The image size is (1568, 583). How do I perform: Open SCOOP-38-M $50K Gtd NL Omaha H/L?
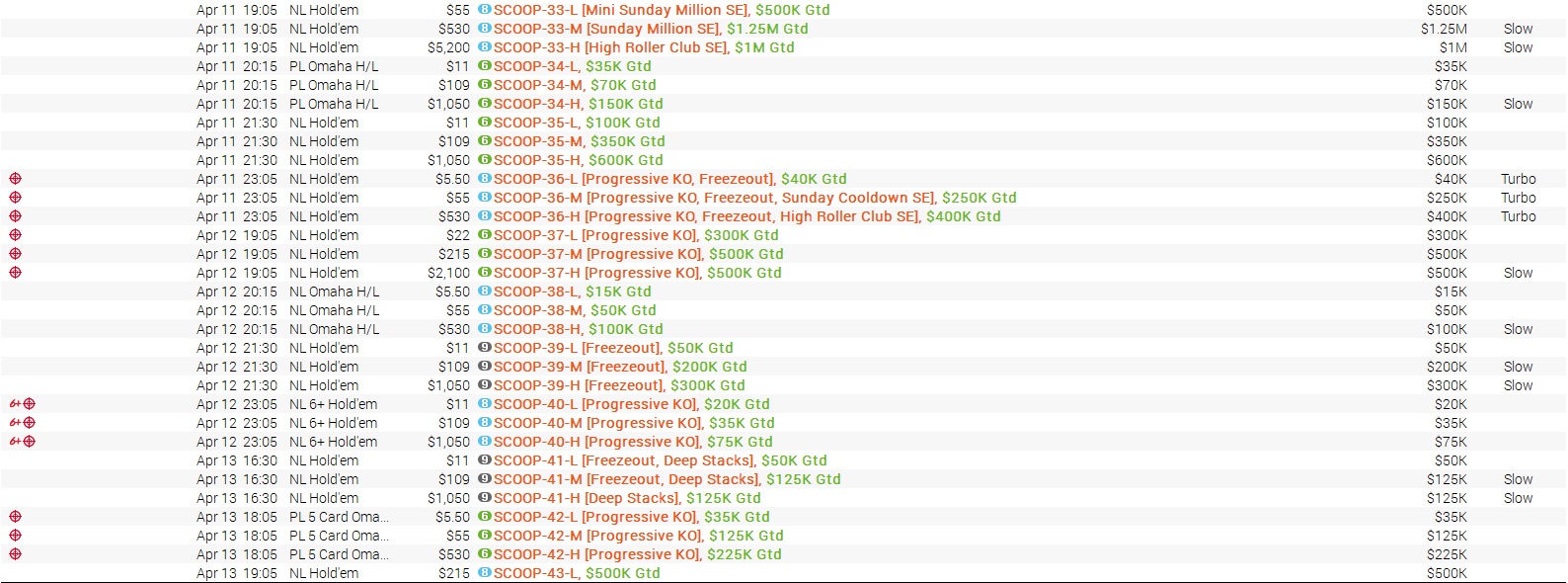tap(575, 310)
